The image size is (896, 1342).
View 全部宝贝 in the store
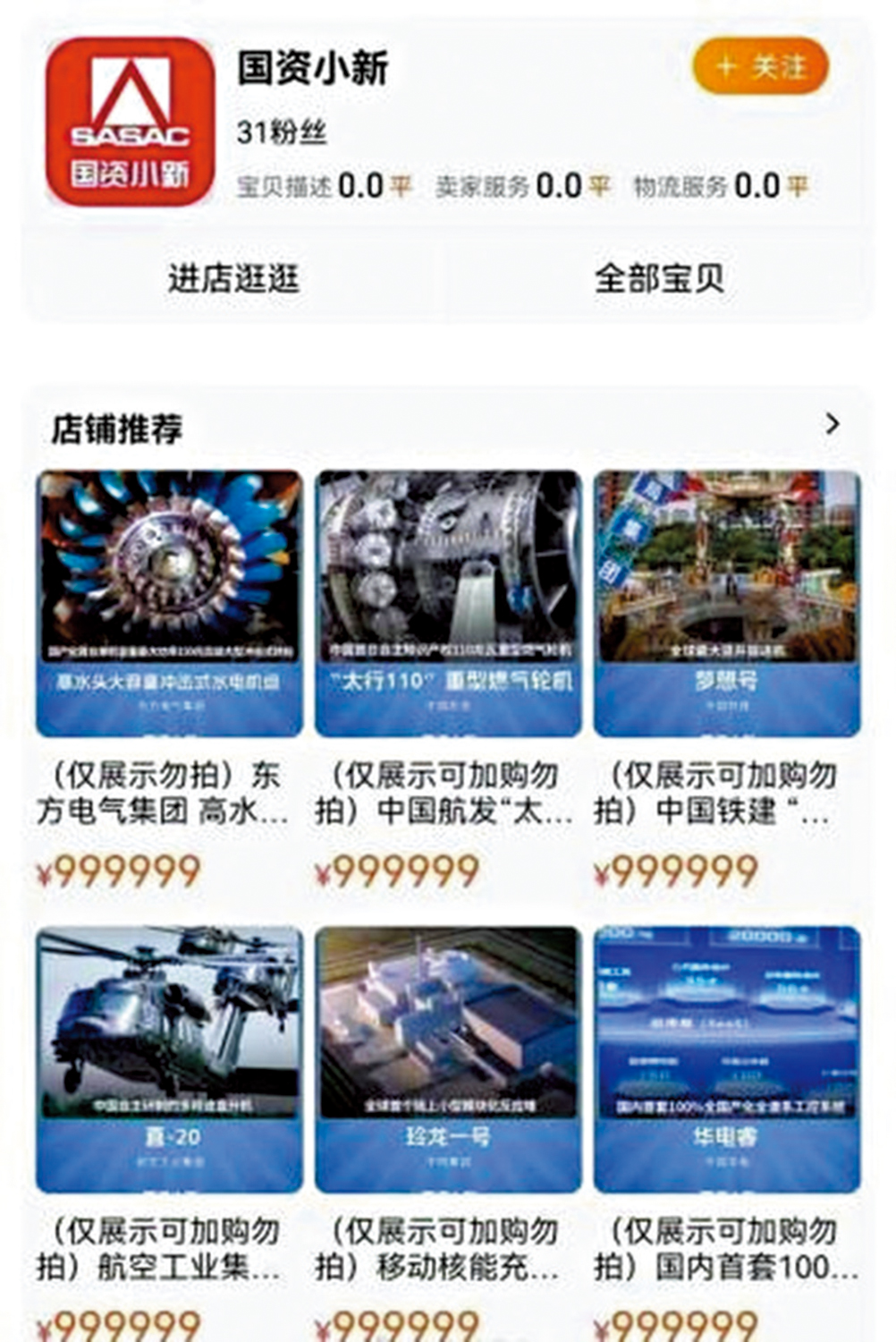pos(659,279)
